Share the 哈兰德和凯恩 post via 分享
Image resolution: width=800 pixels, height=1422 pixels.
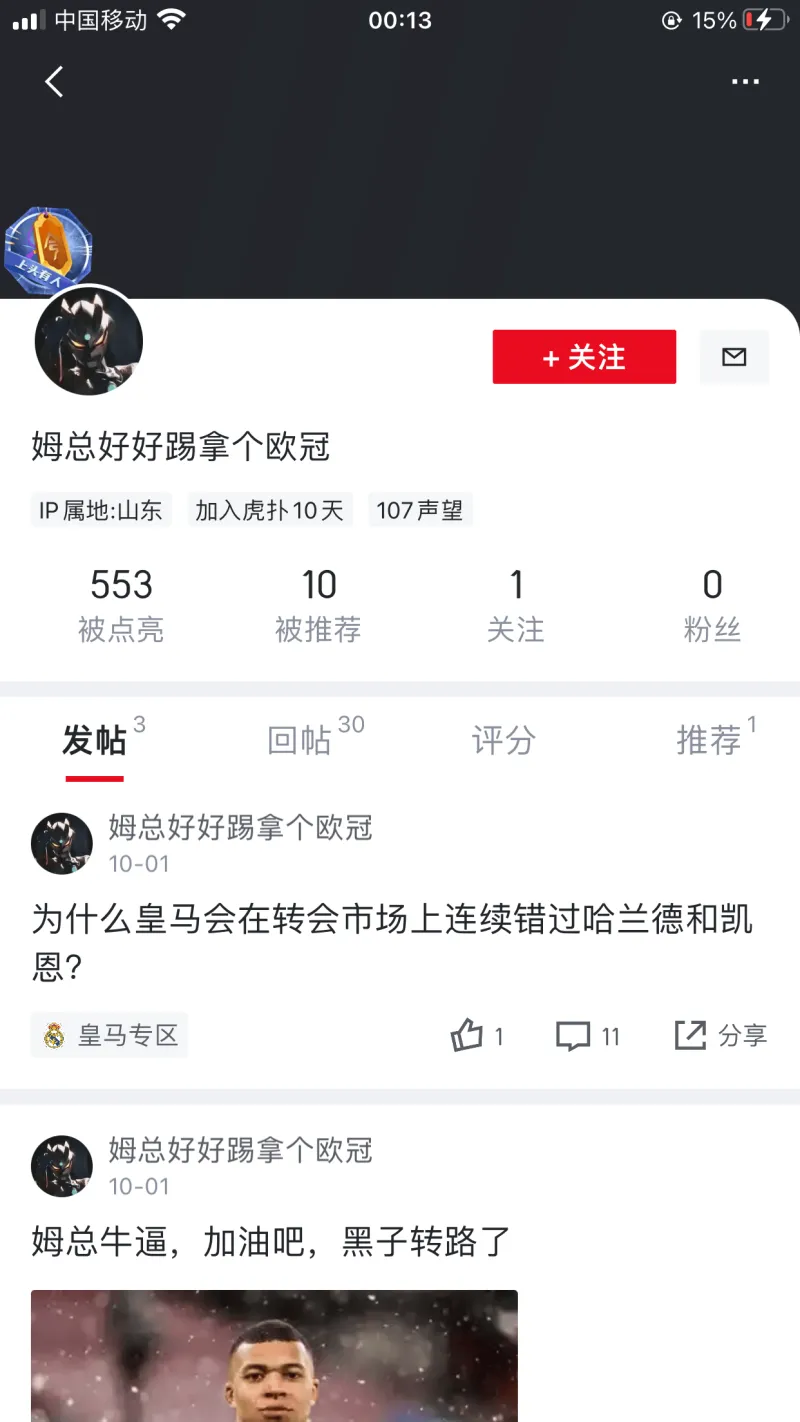point(721,1036)
